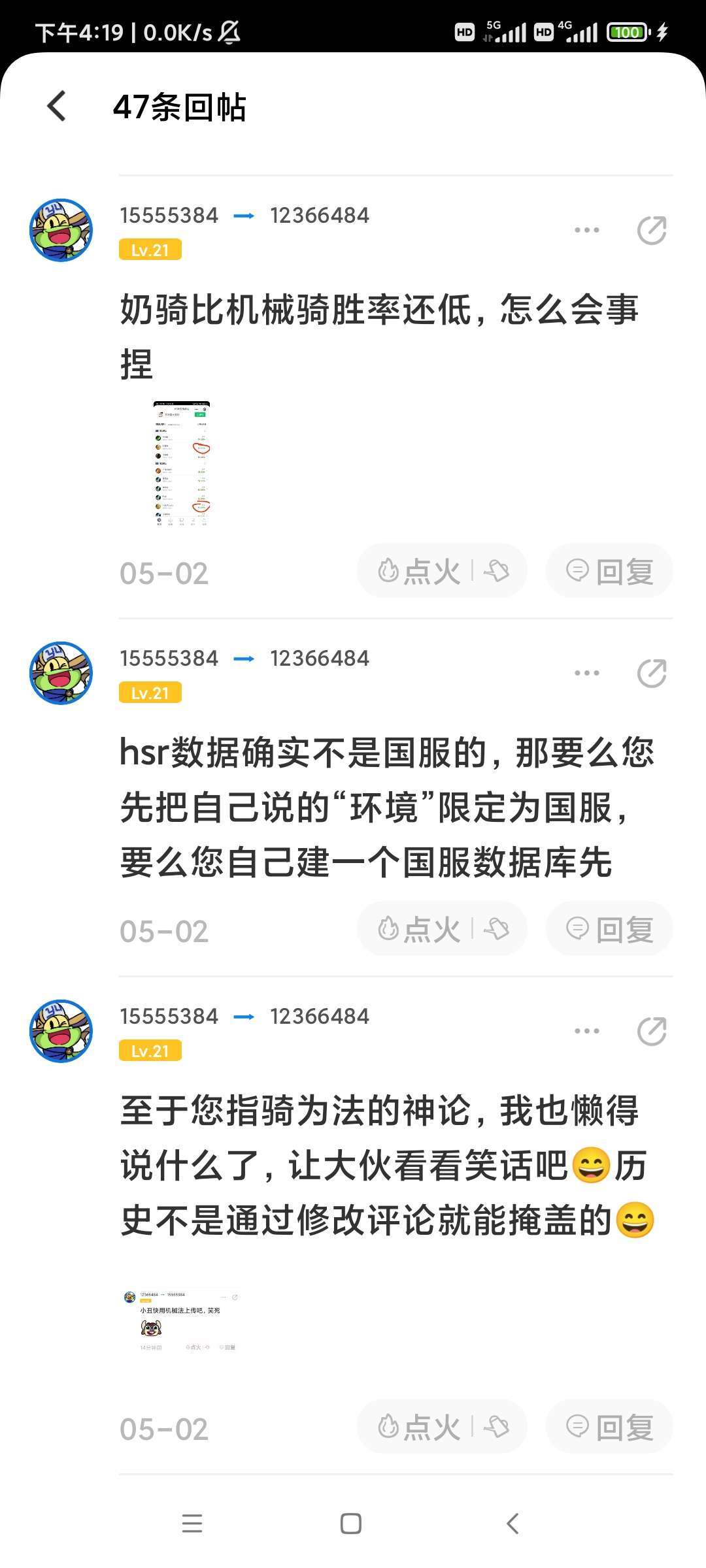Screen dimensions: 706x1568
Task: Tap 点火 on the 指骑为法 reply
Action: coord(418,1426)
